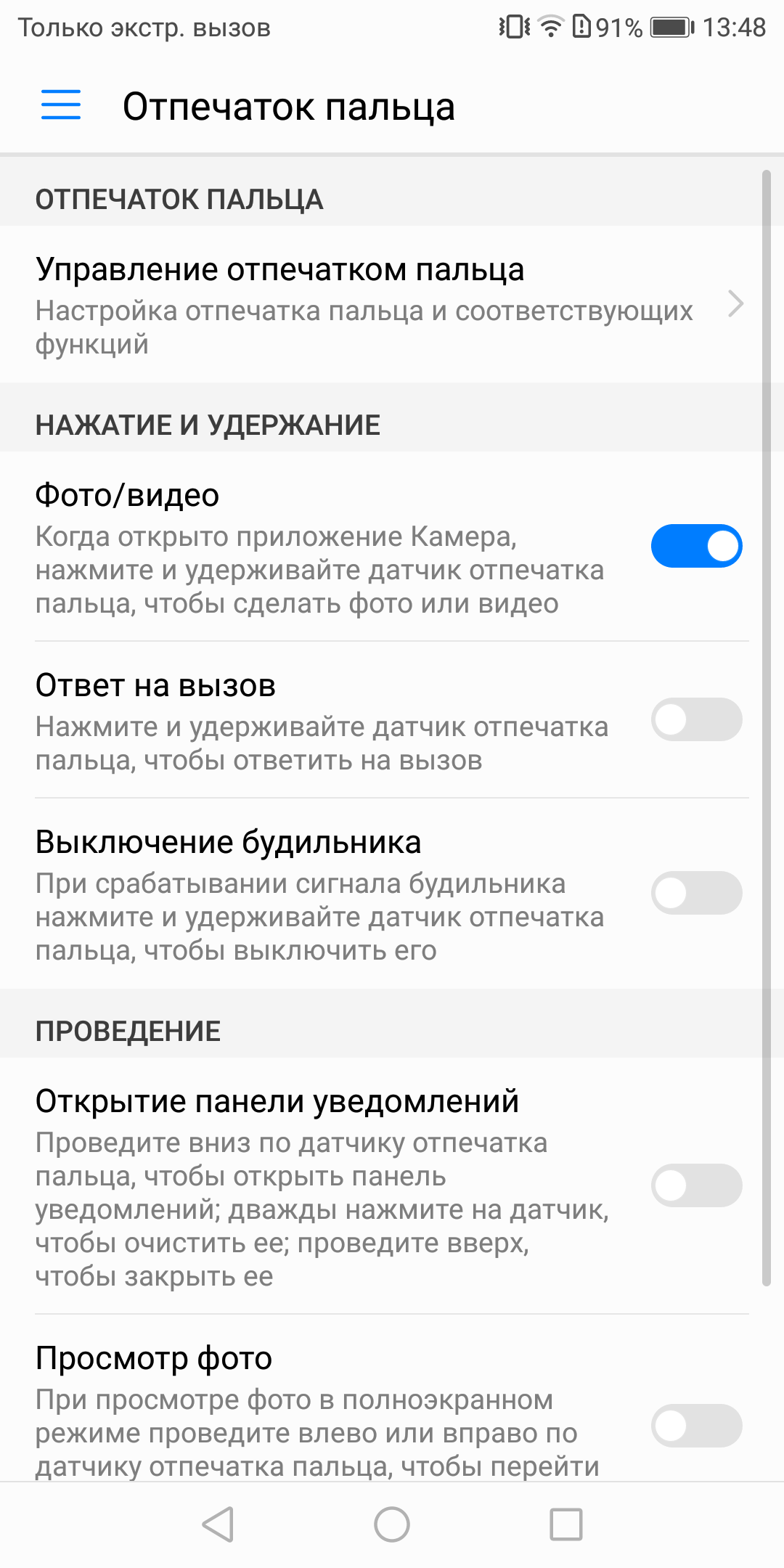The height and width of the screenshot is (1568, 784).
Task: Enable the Ответ на вызов switch
Action: [x=696, y=719]
